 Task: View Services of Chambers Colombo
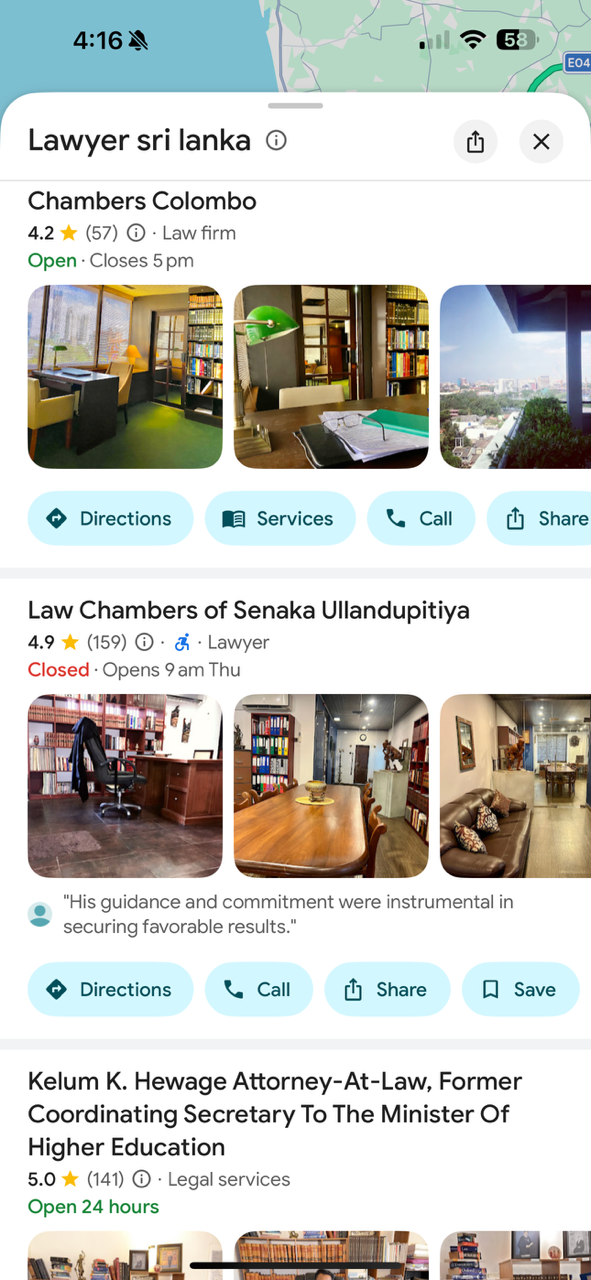point(280,518)
